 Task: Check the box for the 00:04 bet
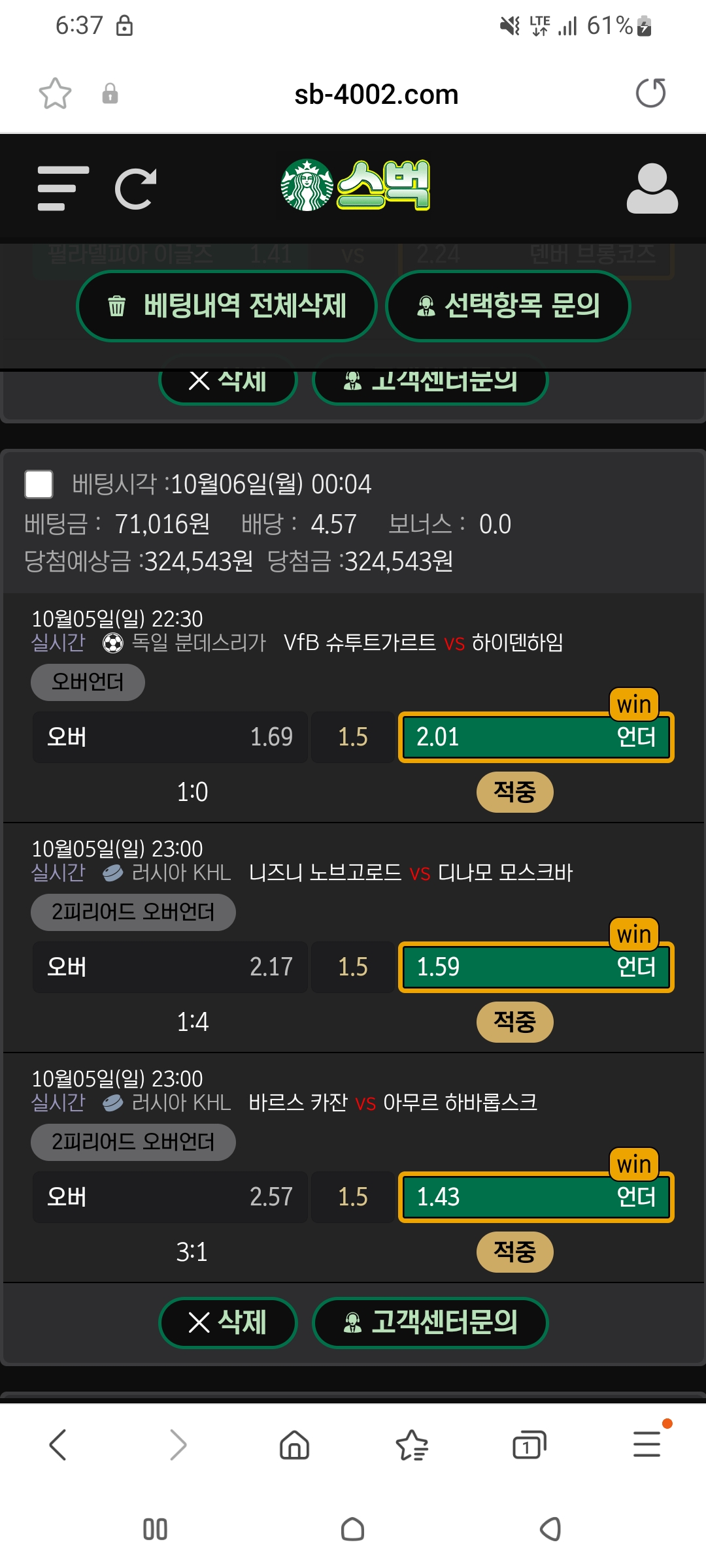(x=39, y=485)
